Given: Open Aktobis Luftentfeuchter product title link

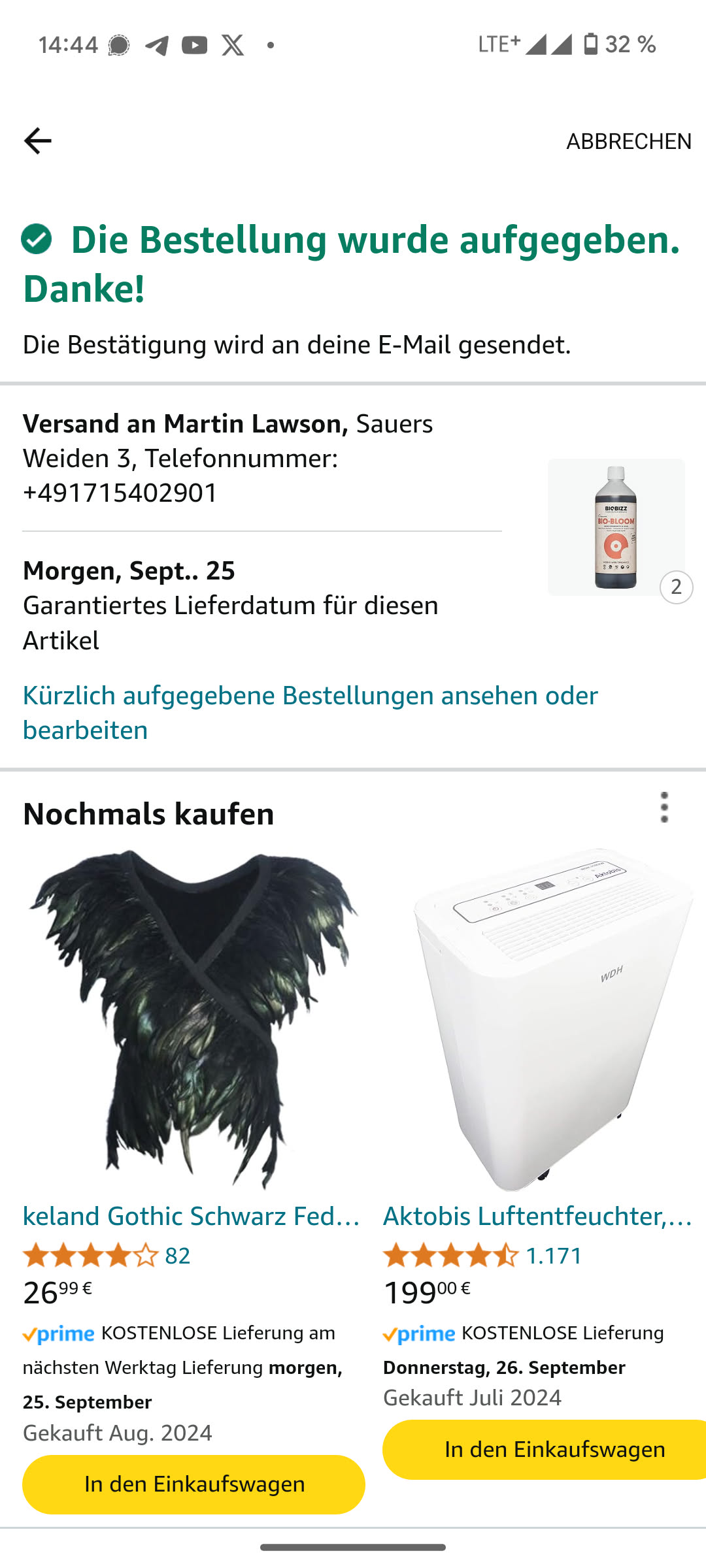Looking at the screenshot, I should coord(537,1216).
